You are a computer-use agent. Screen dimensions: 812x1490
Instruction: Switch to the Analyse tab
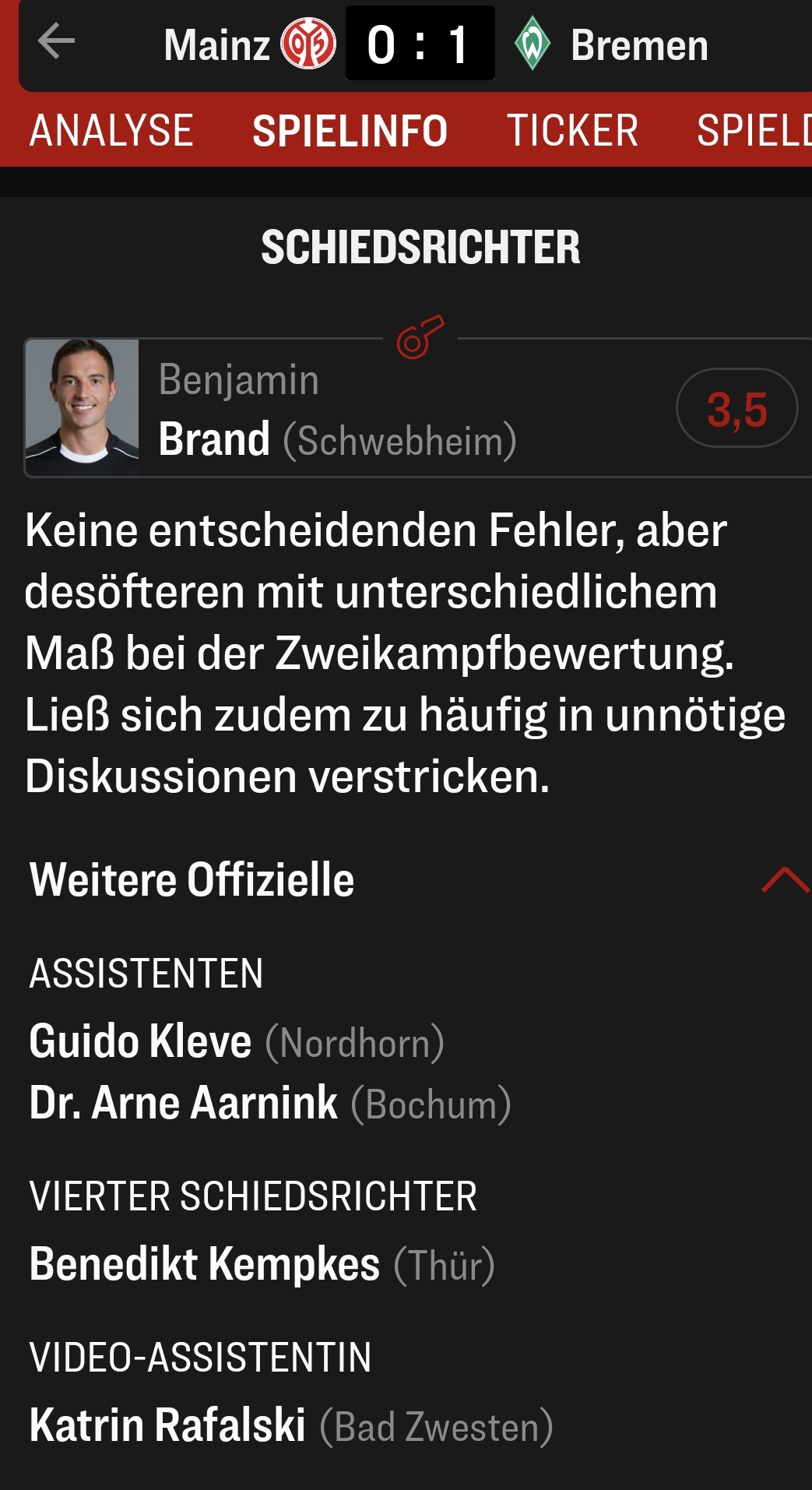111,131
